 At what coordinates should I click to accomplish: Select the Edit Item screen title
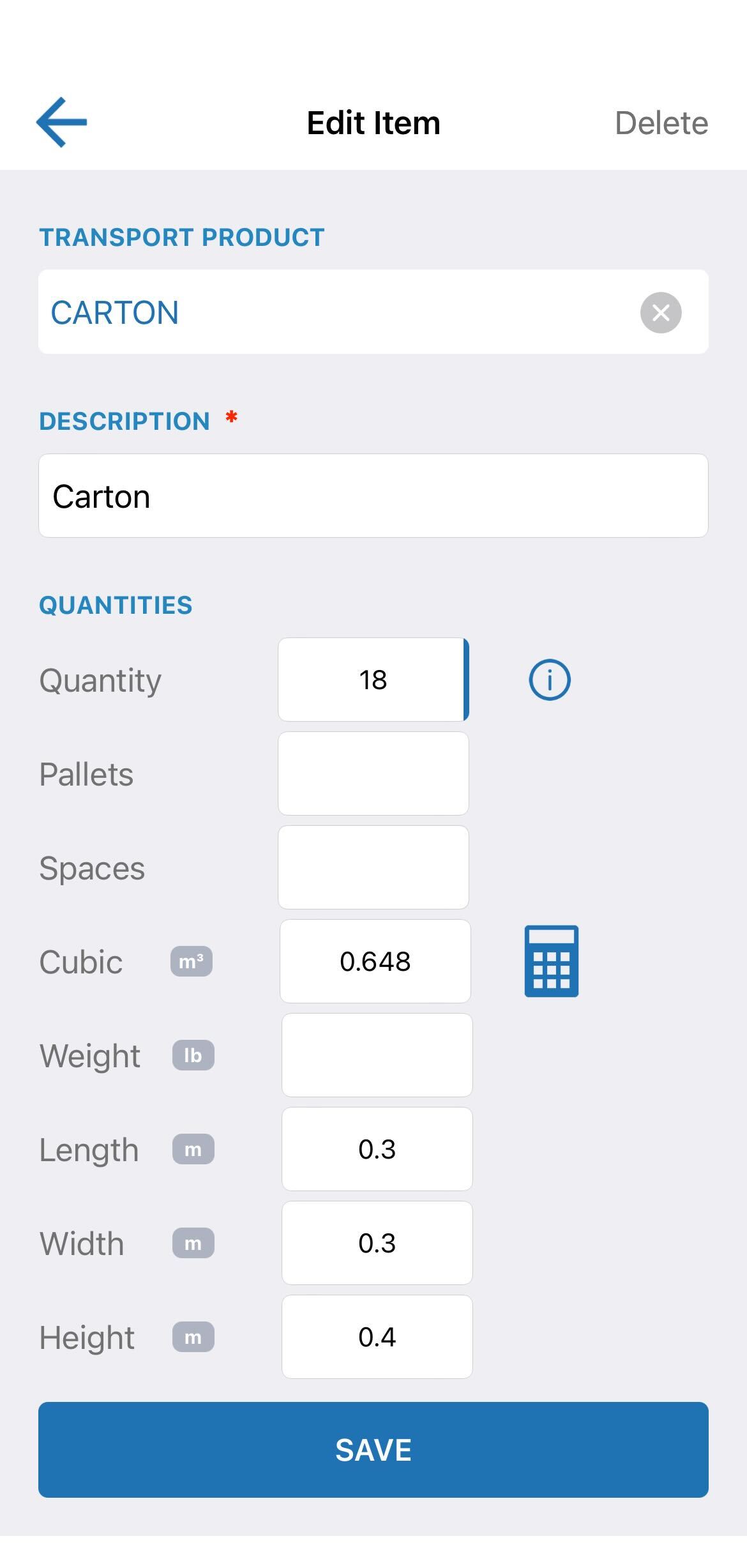click(x=373, y=122)
